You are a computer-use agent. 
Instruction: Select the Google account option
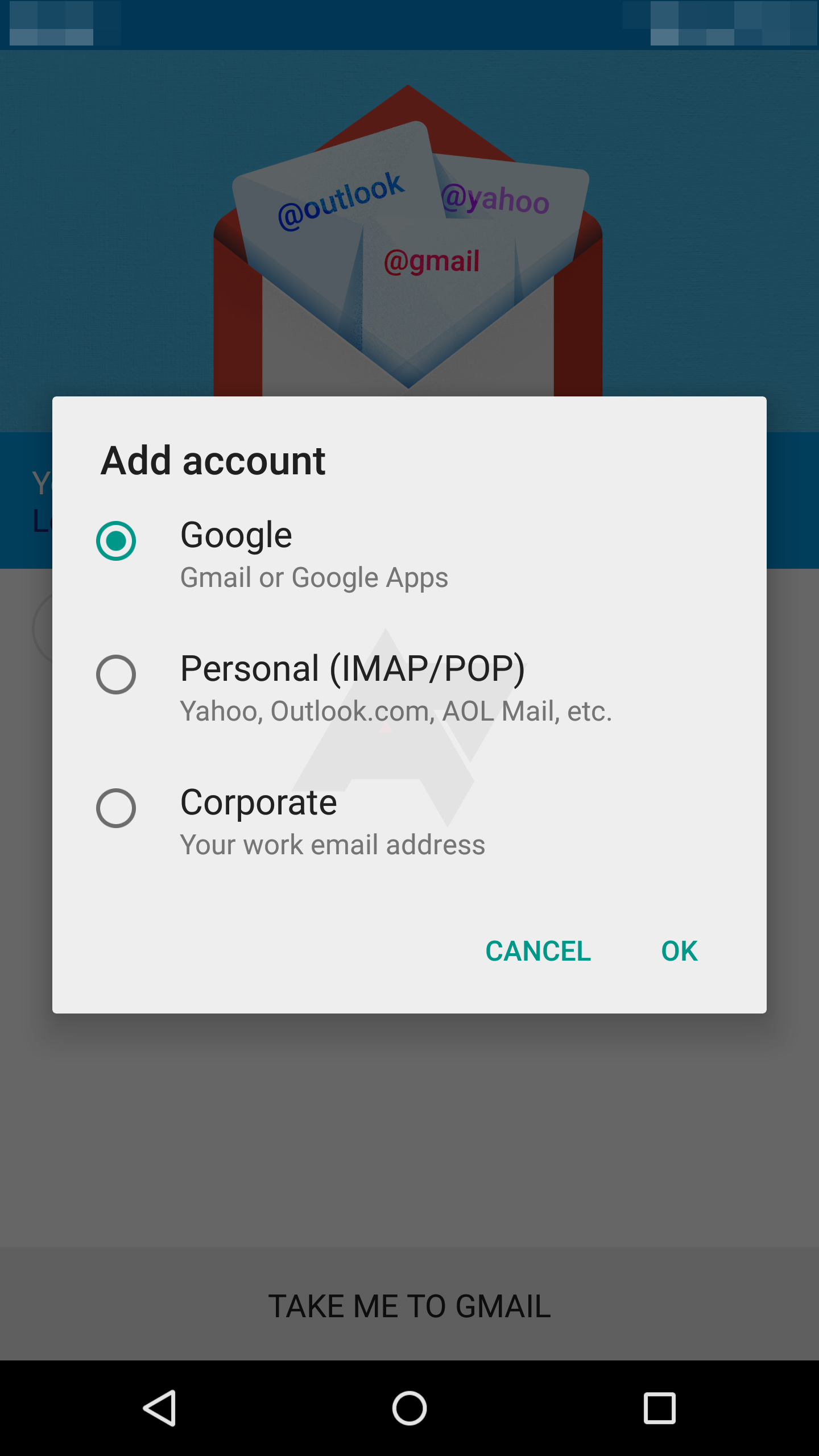116,541
